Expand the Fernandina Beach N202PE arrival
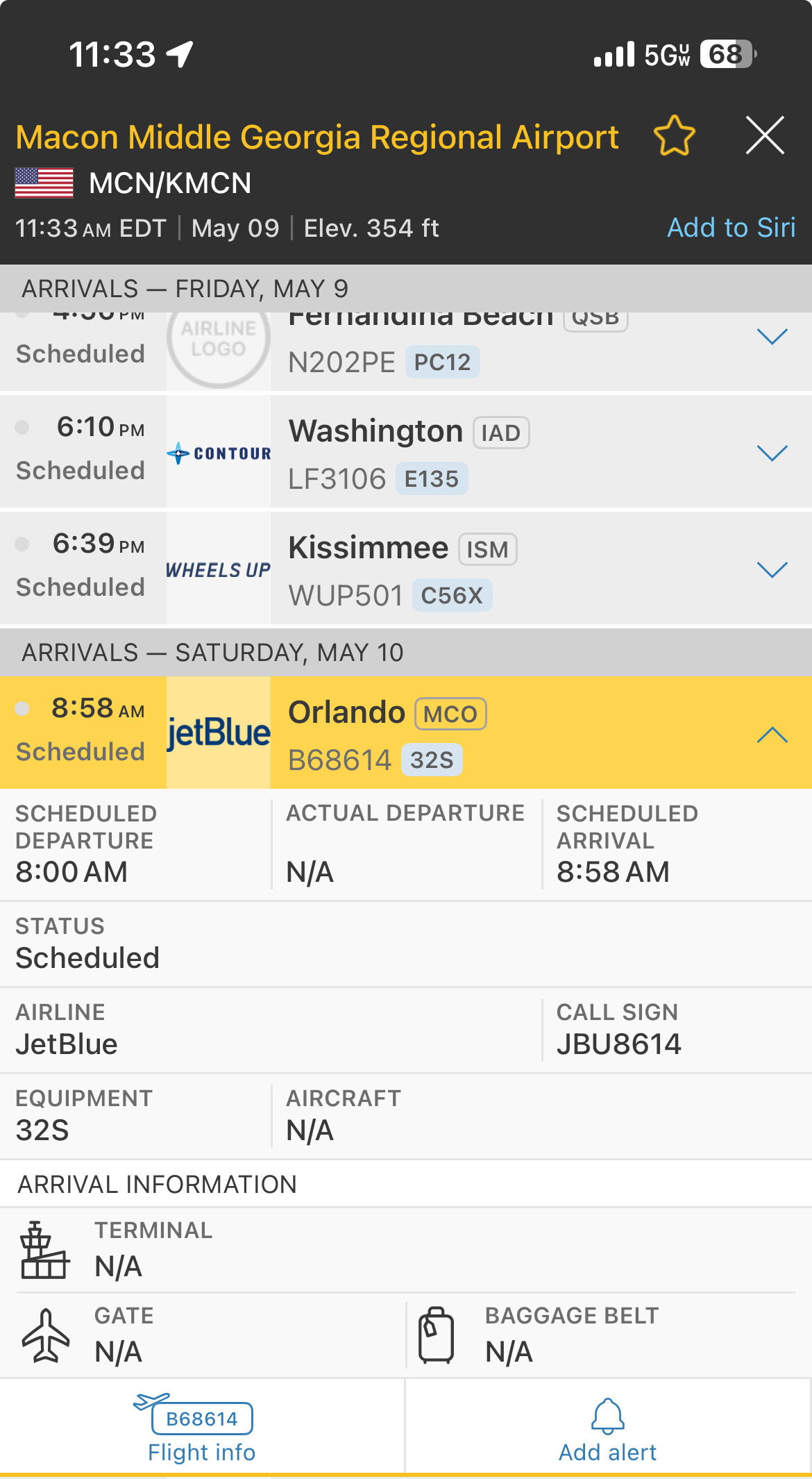 pyautogui.click(x=772, y=337)
